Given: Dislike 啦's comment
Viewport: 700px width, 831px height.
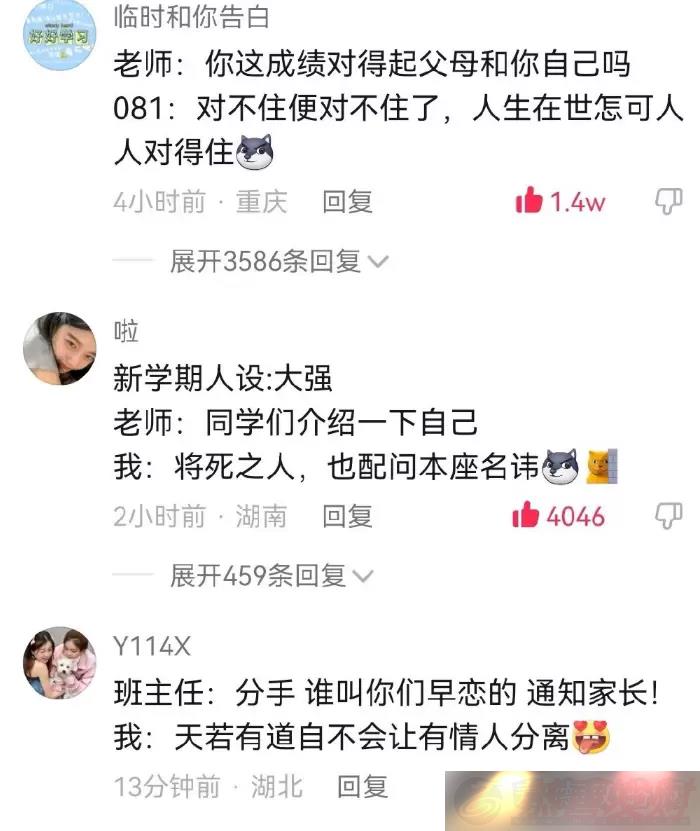Looking at the screenshot, I should [x=668, y=516].
